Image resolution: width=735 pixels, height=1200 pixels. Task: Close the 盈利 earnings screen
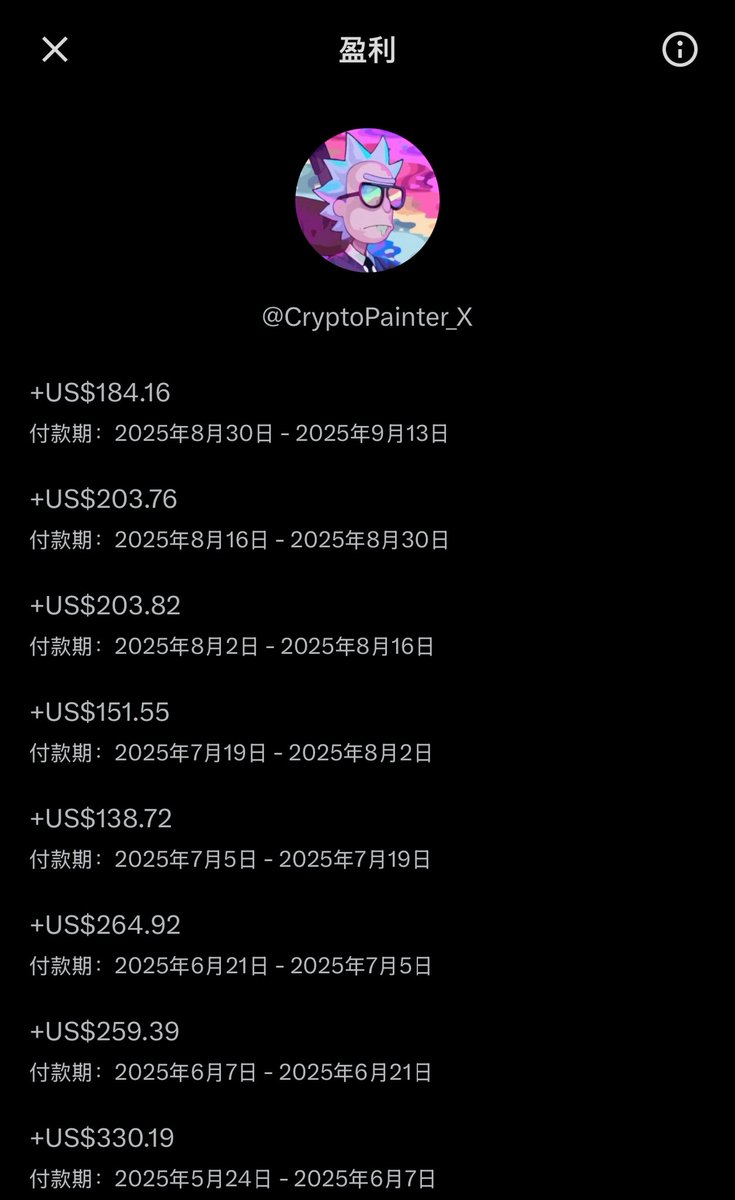(55, 50)
